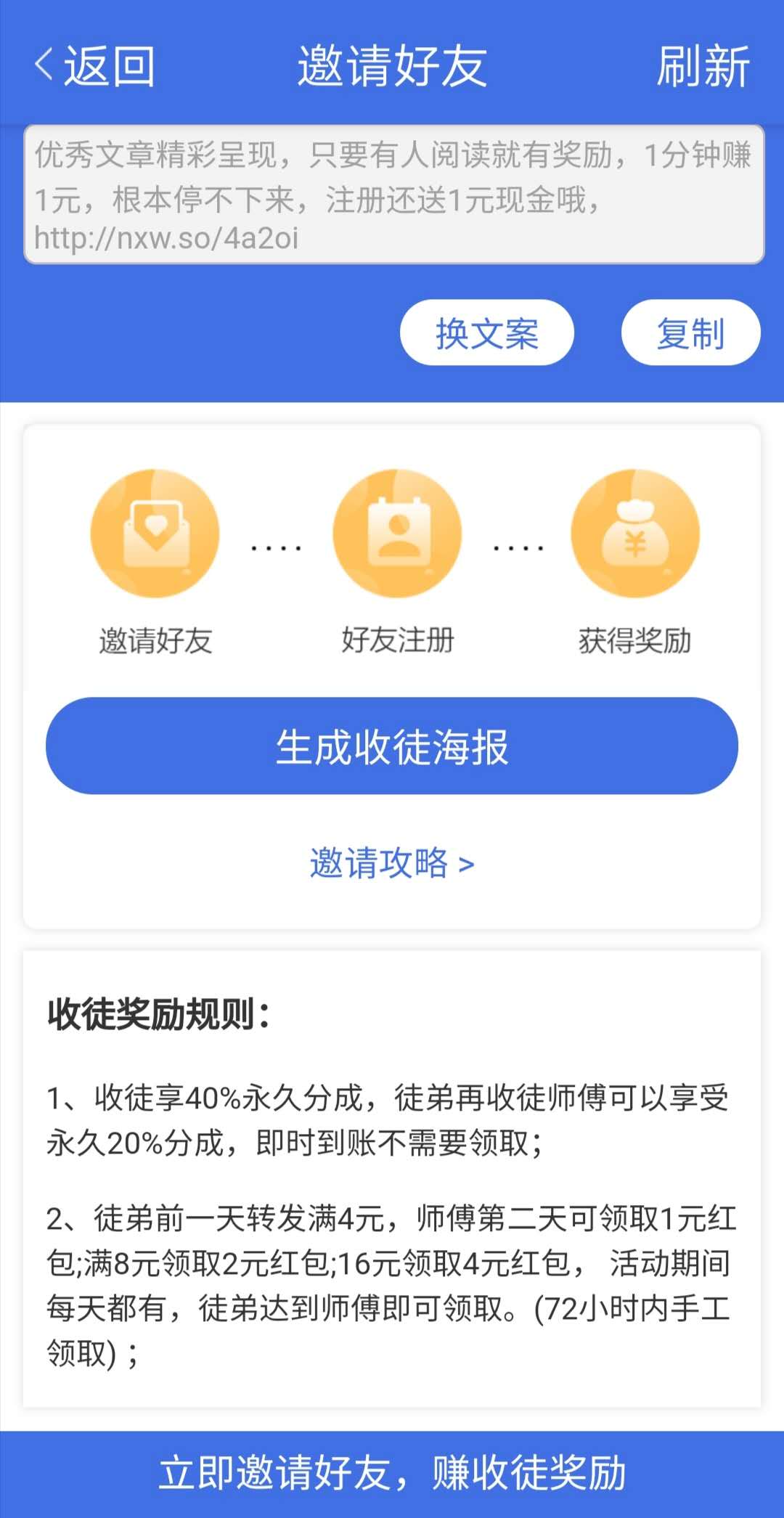Open the 邀请攻略 link

coord(392,863)
